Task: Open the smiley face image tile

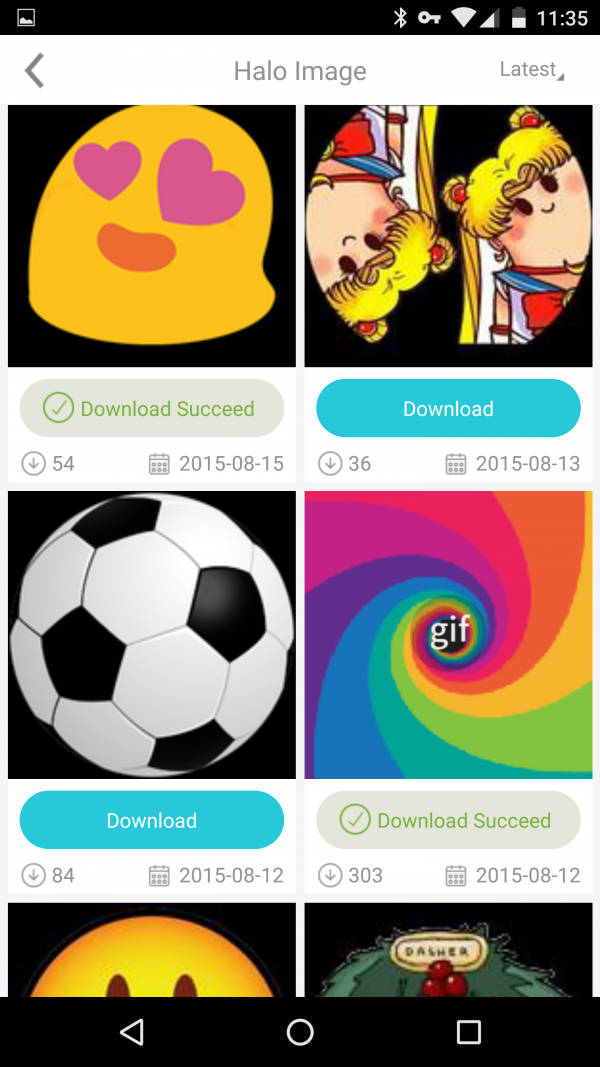Action: coord(152,950)
